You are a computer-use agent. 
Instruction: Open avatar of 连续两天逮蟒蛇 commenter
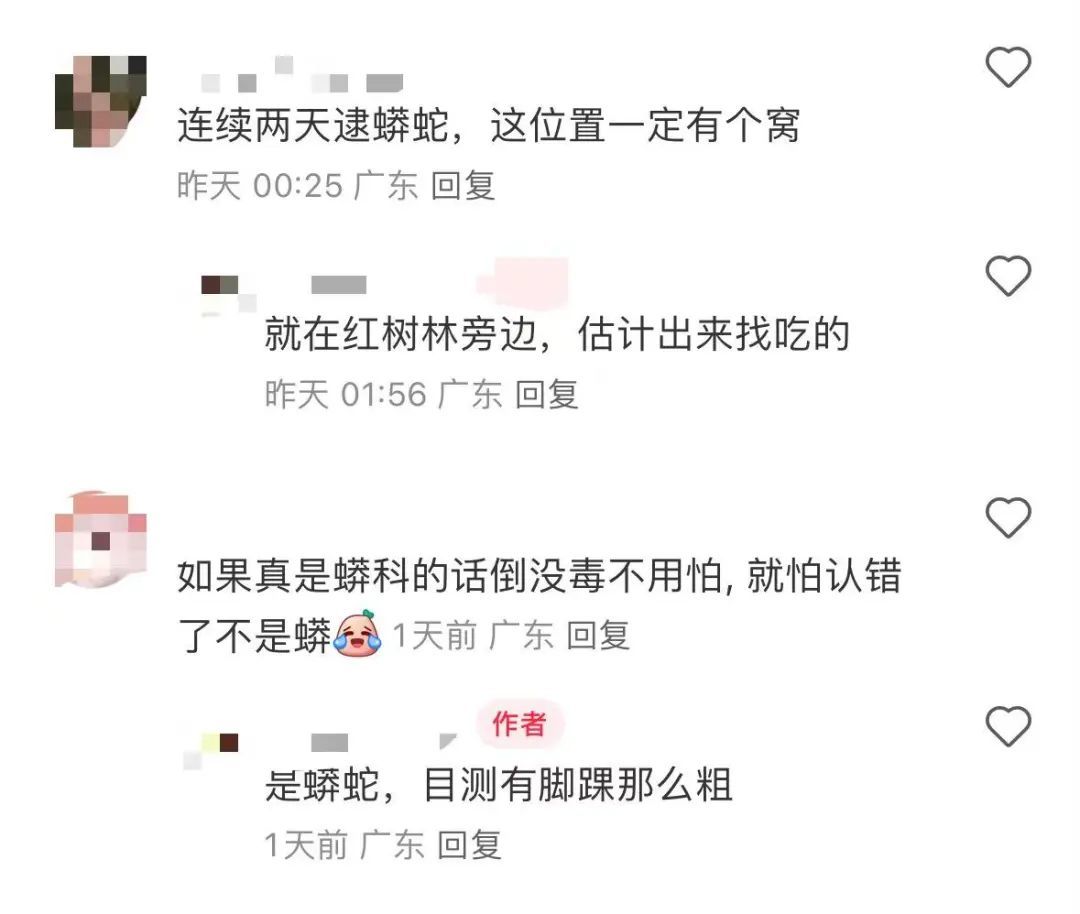tap(100, 101)
